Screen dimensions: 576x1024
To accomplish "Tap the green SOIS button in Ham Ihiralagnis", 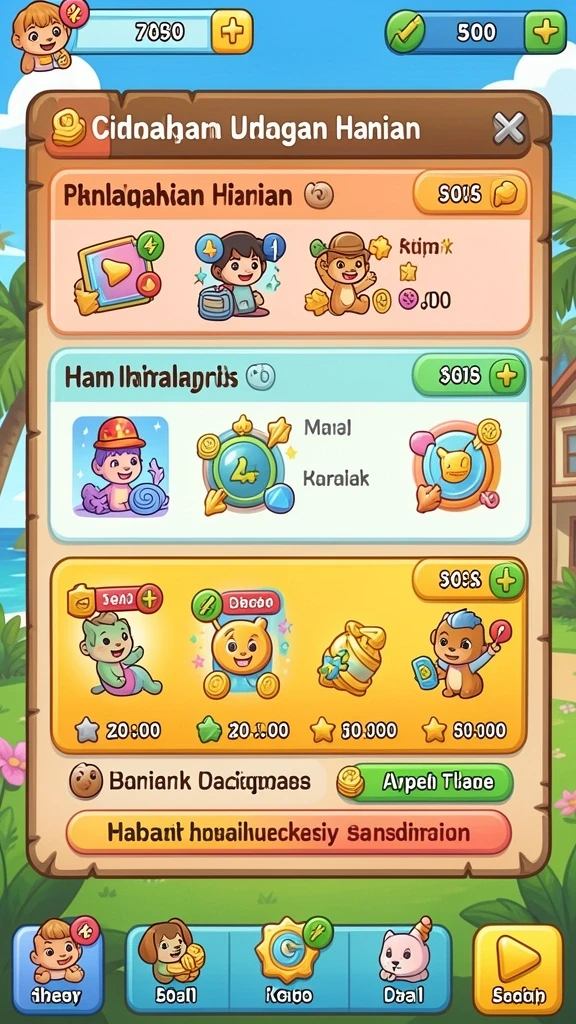I will (469, 376).
